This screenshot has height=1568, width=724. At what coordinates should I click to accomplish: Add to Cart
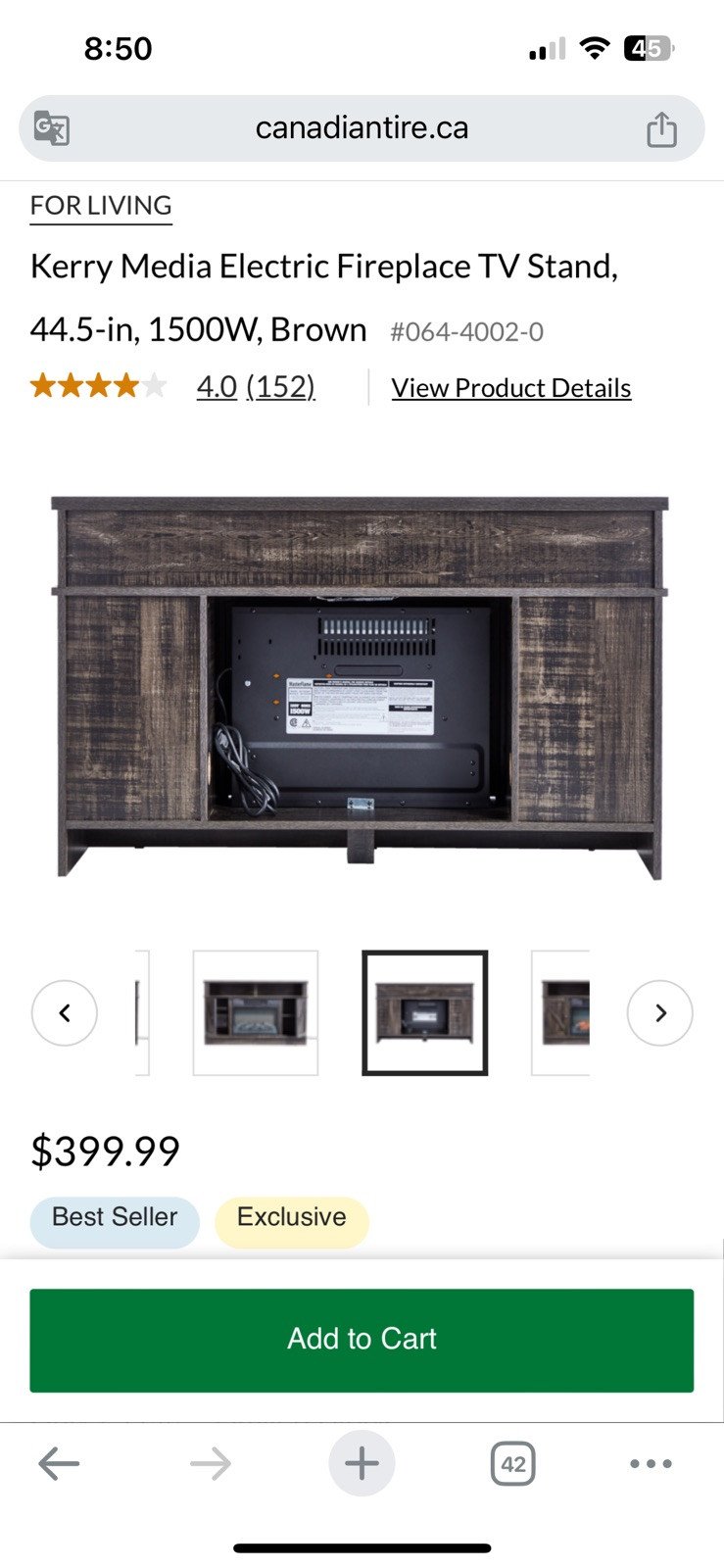362,1340
